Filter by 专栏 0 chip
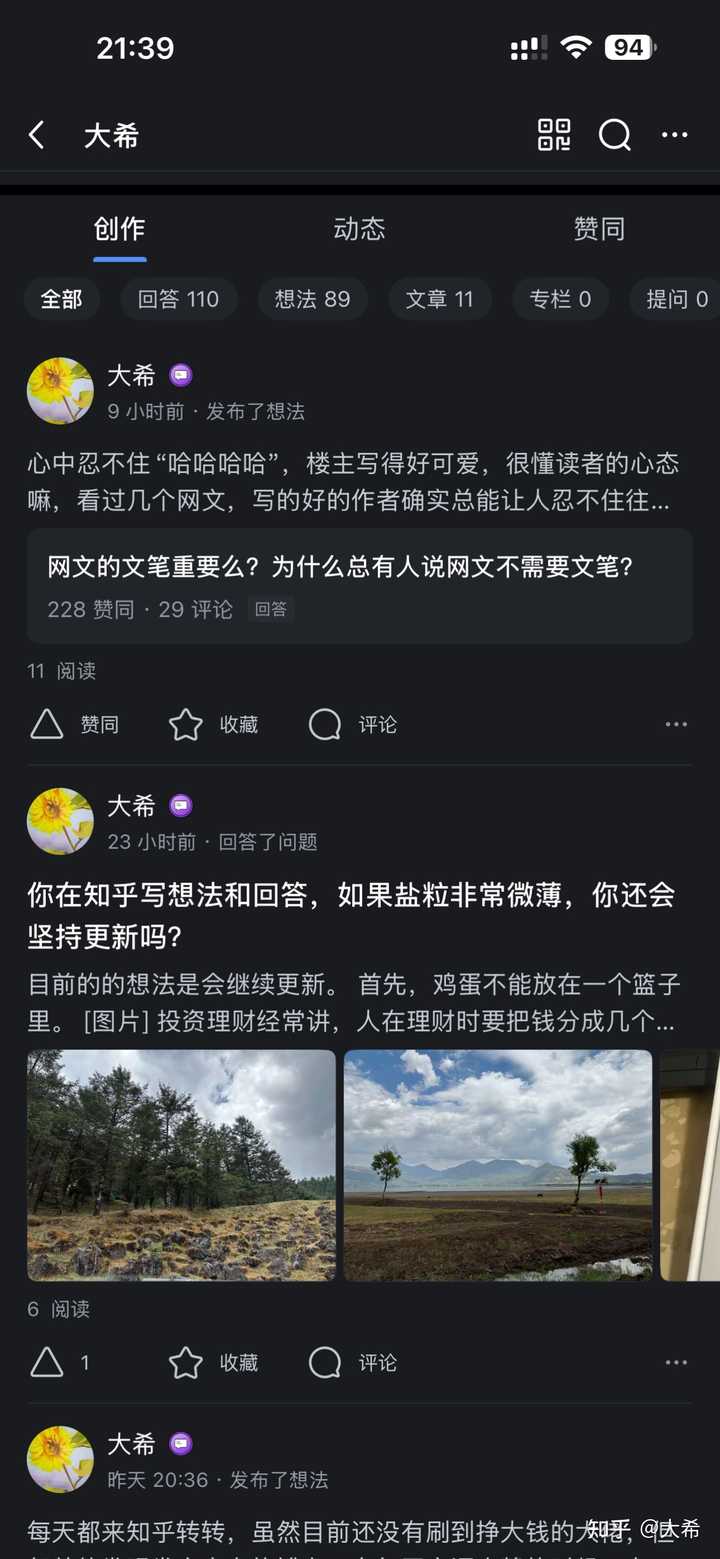The width and height of the screenshot is (720, 1559). click(x=560, y=299)
